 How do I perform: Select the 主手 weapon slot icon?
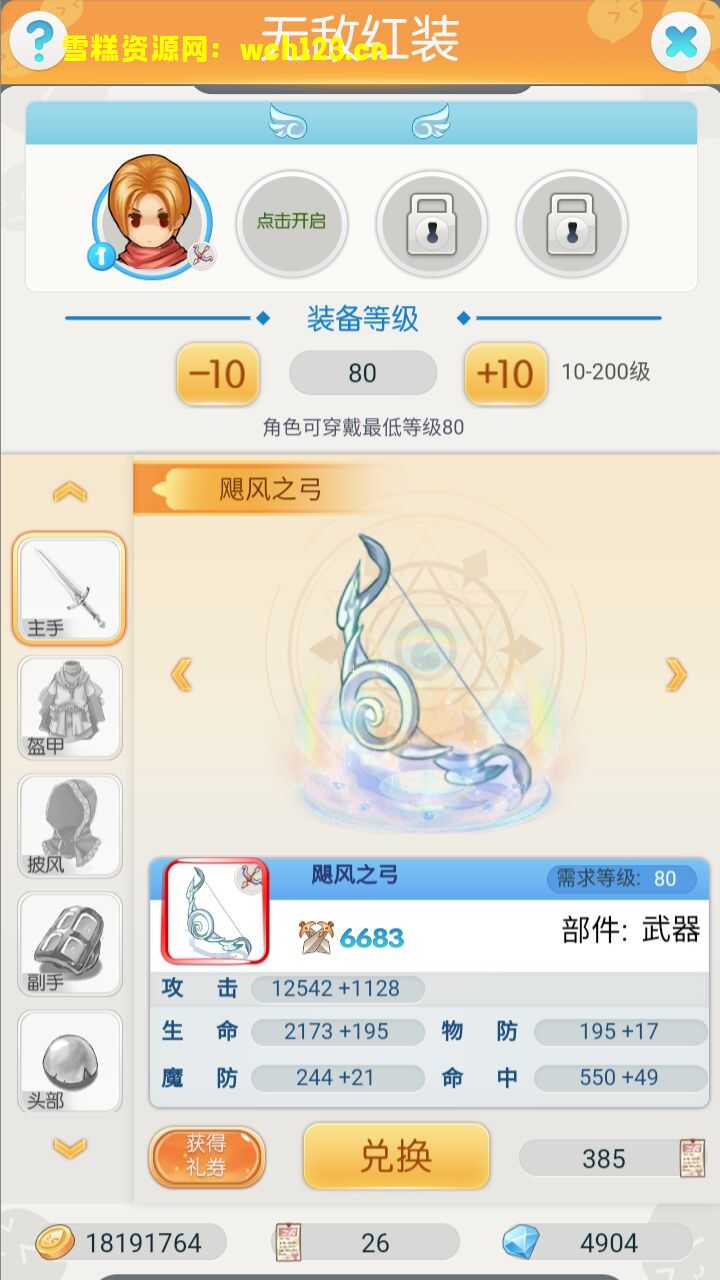[x=68, y=588]
